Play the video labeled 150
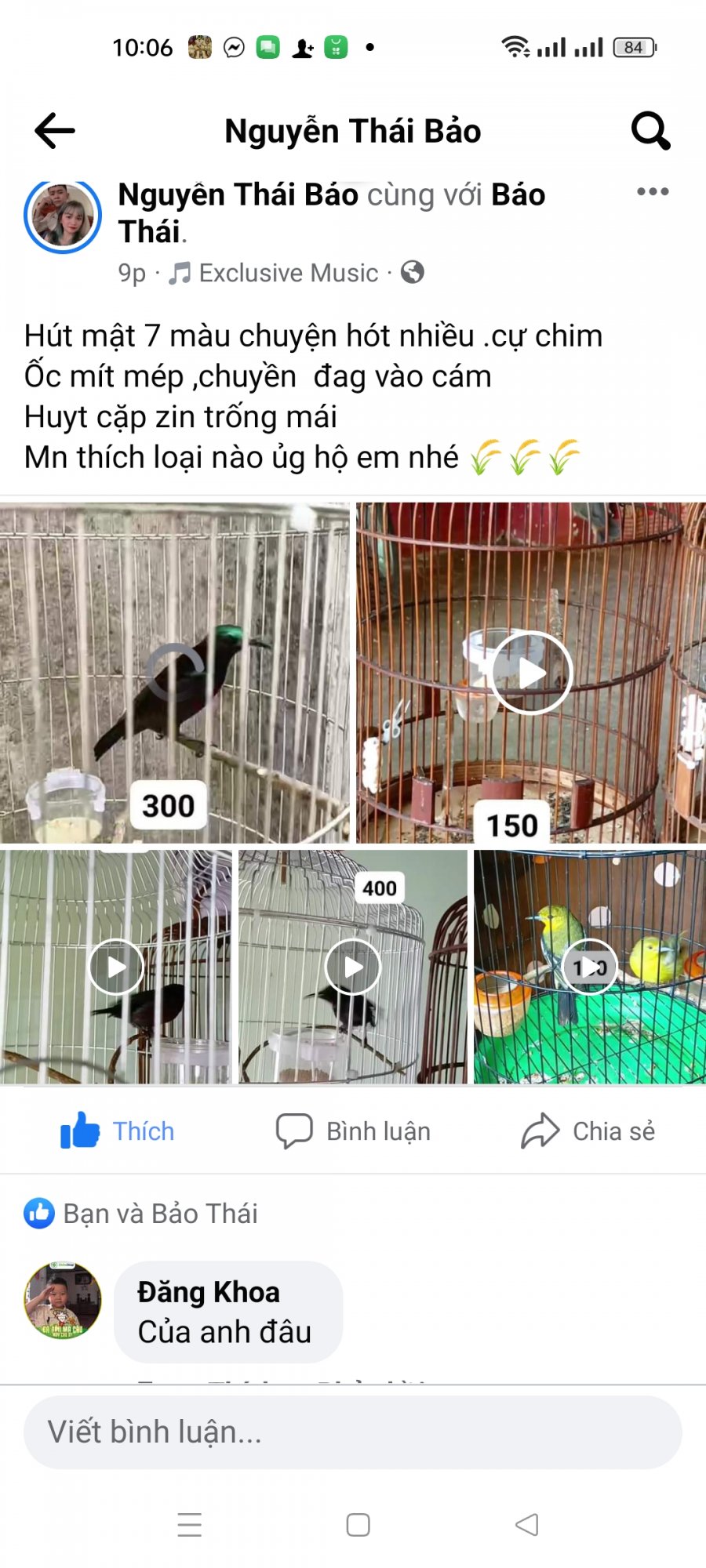 click(x=531, y=672)
